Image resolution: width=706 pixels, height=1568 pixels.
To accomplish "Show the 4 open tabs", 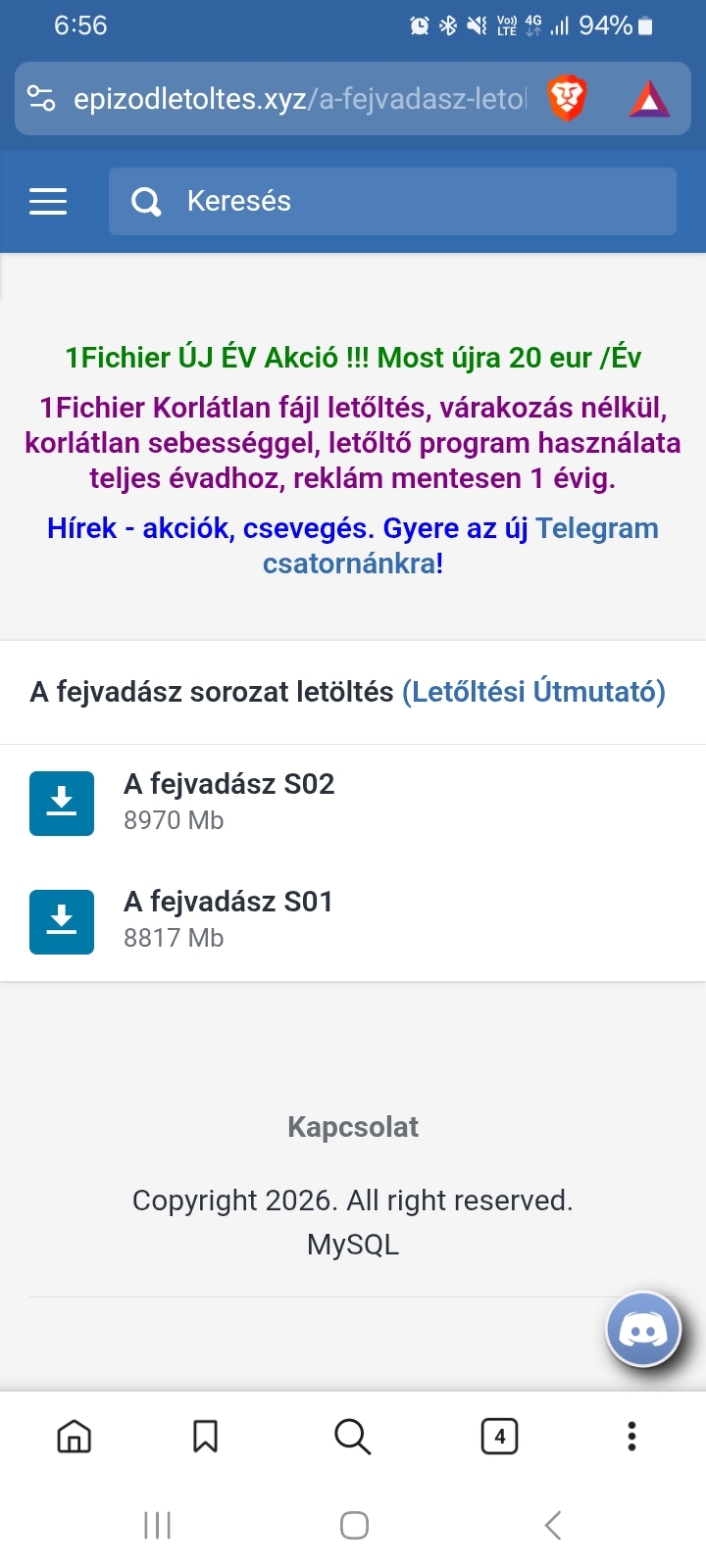I will click(499, 1437).
